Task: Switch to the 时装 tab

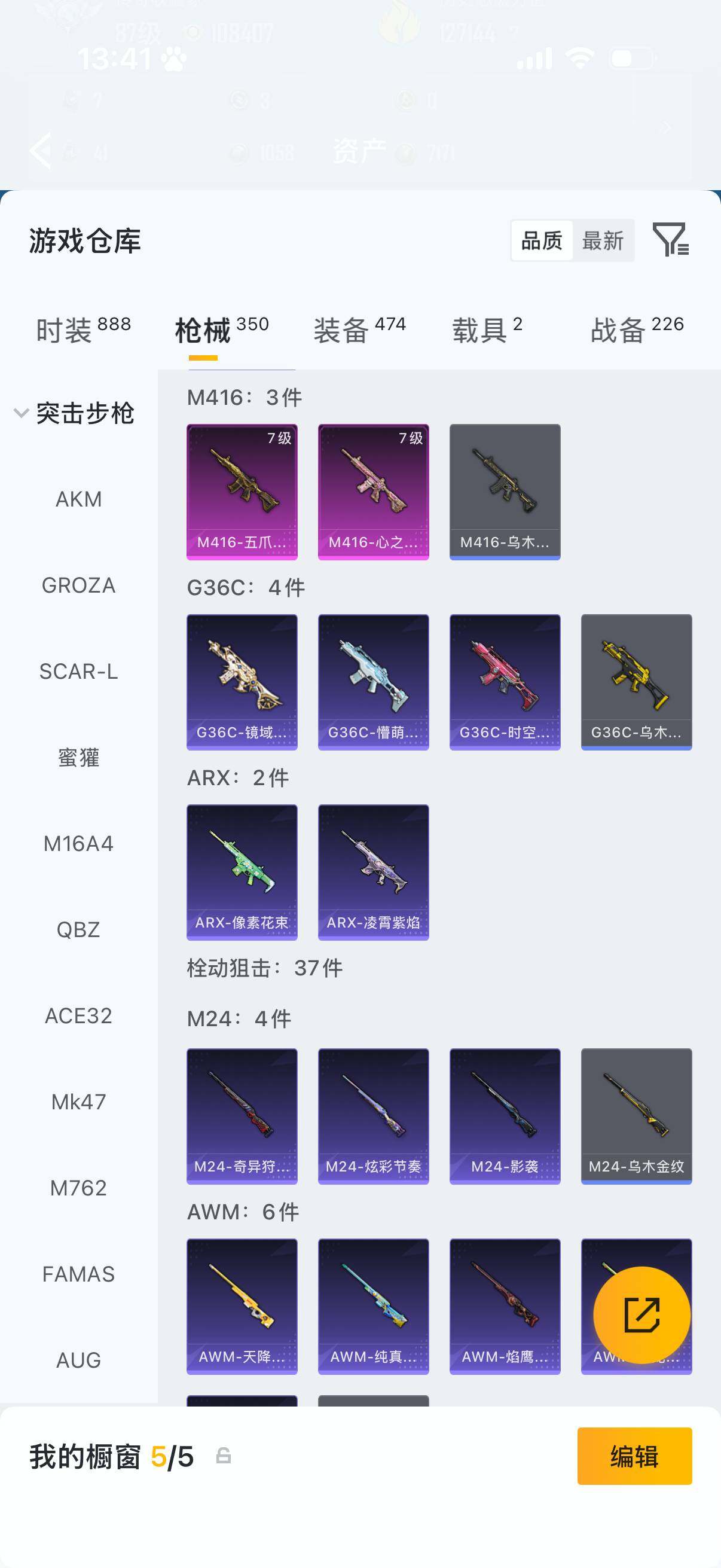Action: (83, 330)
